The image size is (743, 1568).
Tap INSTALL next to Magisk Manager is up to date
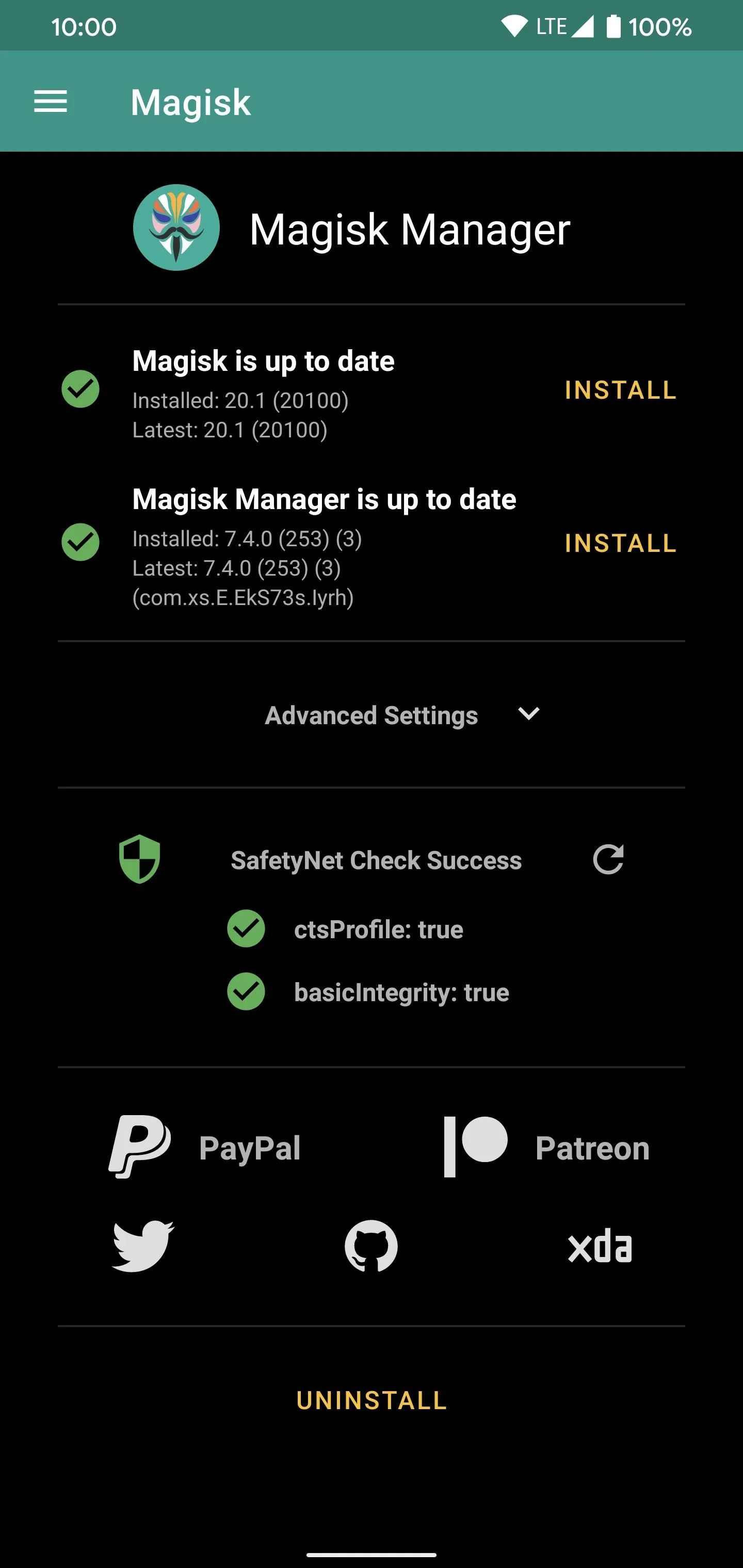pyautogui.click(x=621, y=543)
